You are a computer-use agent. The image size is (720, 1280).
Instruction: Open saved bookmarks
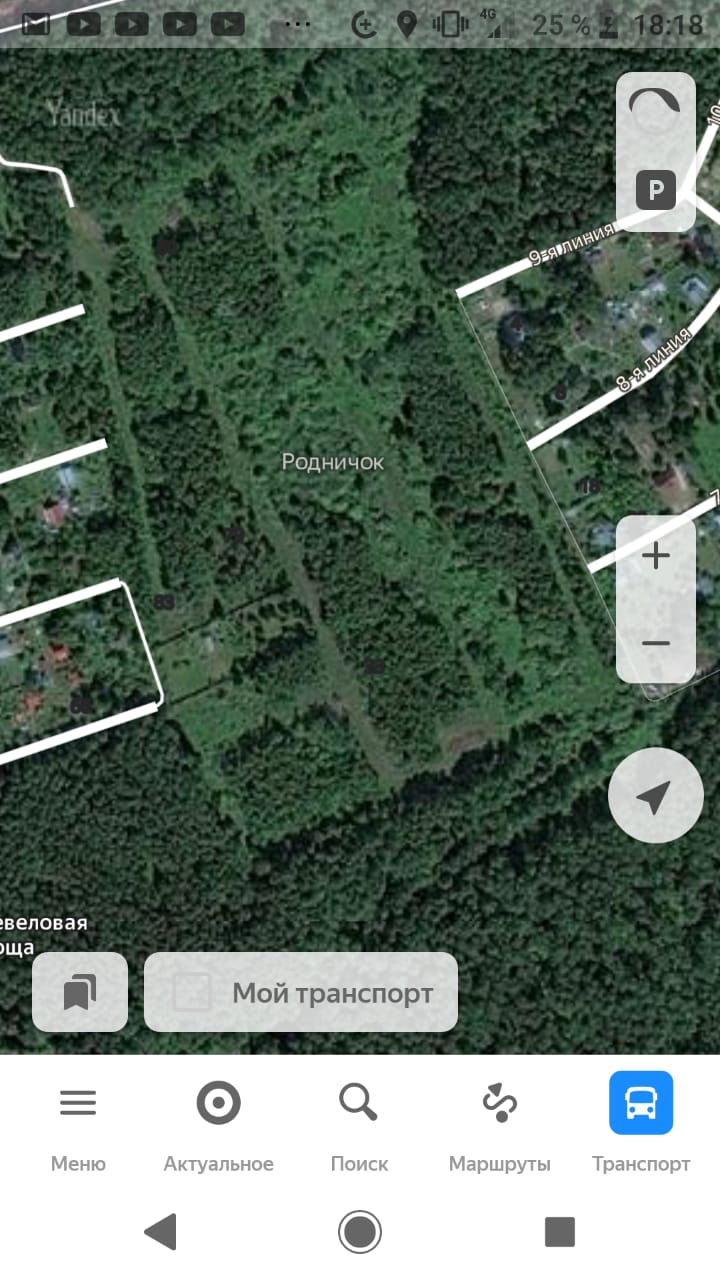(80, 992)
